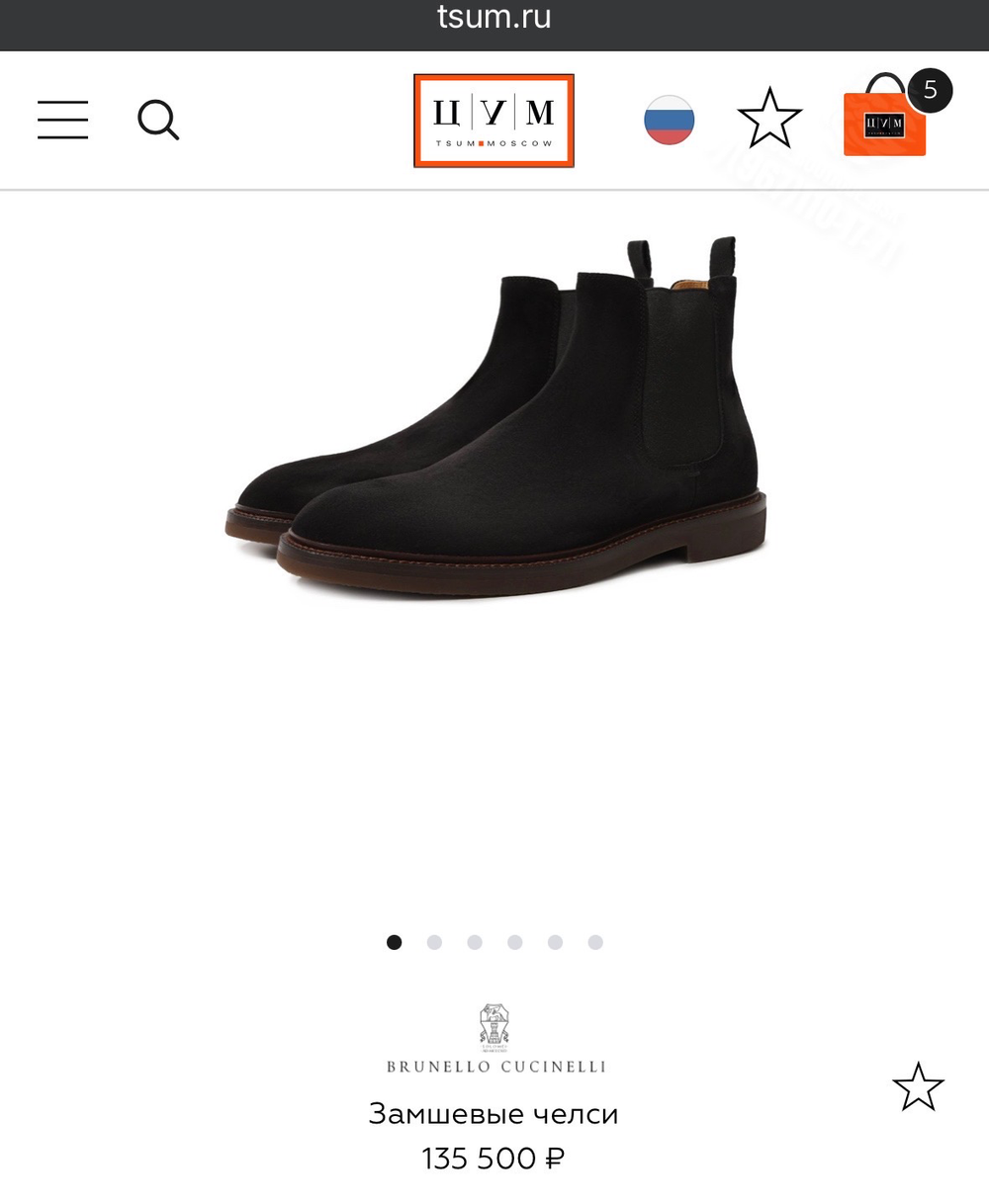The height and width of the screenshot is (1204, 989).
Task: Show the last product photo dot
Action: pyautogui.click(x=595, y=942)
